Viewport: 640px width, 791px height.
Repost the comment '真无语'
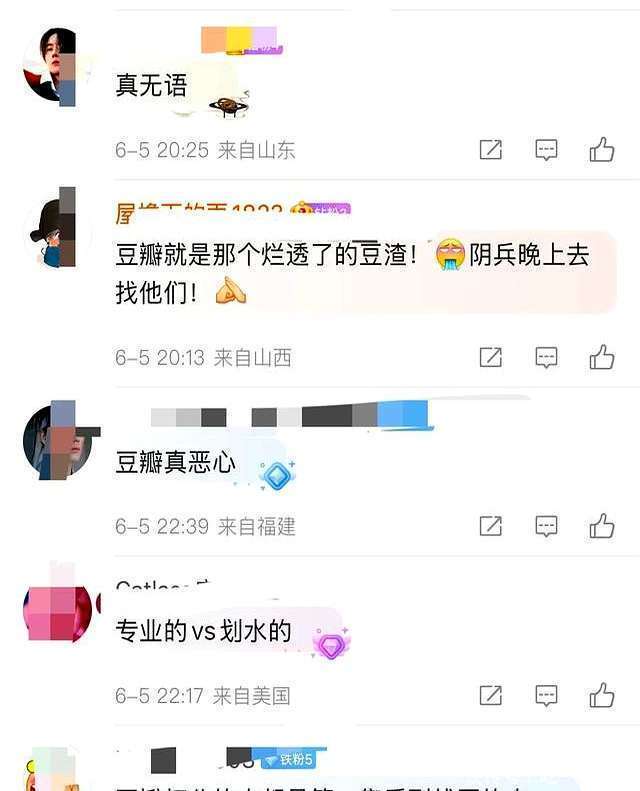click(490, 150)
